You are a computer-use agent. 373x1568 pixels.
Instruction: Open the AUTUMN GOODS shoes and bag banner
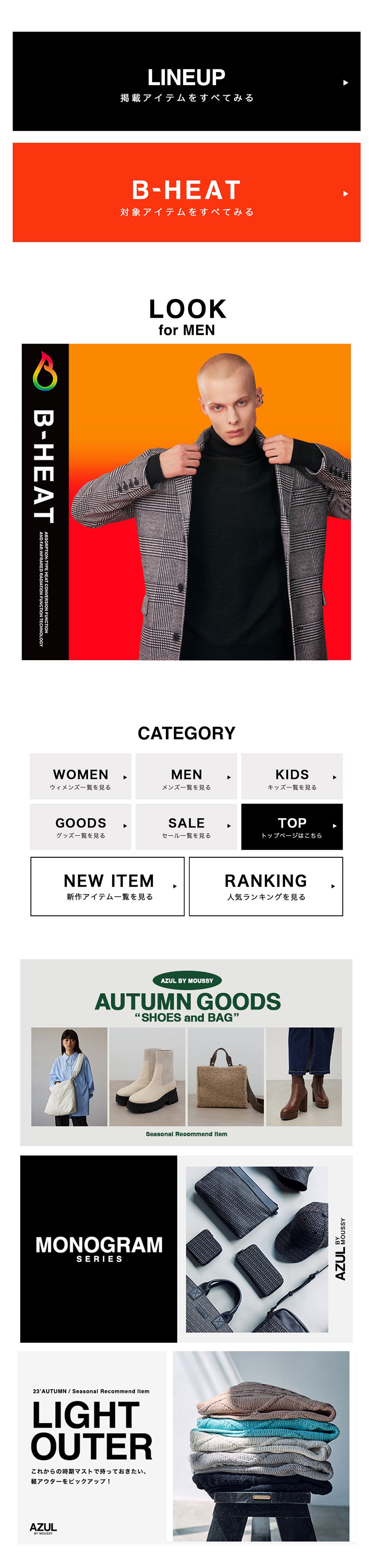(x=186, y=1053)
